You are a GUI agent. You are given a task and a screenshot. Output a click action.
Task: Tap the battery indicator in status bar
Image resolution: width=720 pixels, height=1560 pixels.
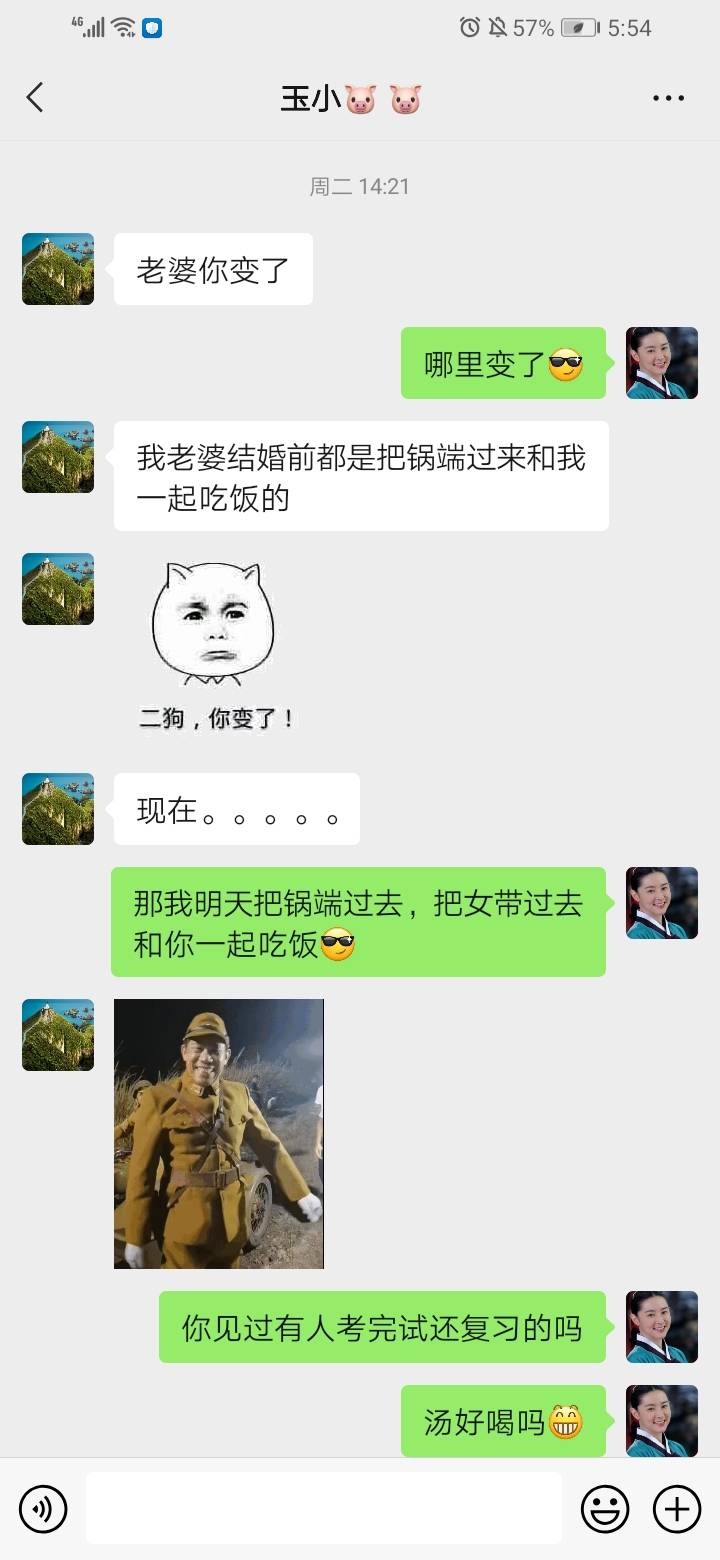point(576,28)
